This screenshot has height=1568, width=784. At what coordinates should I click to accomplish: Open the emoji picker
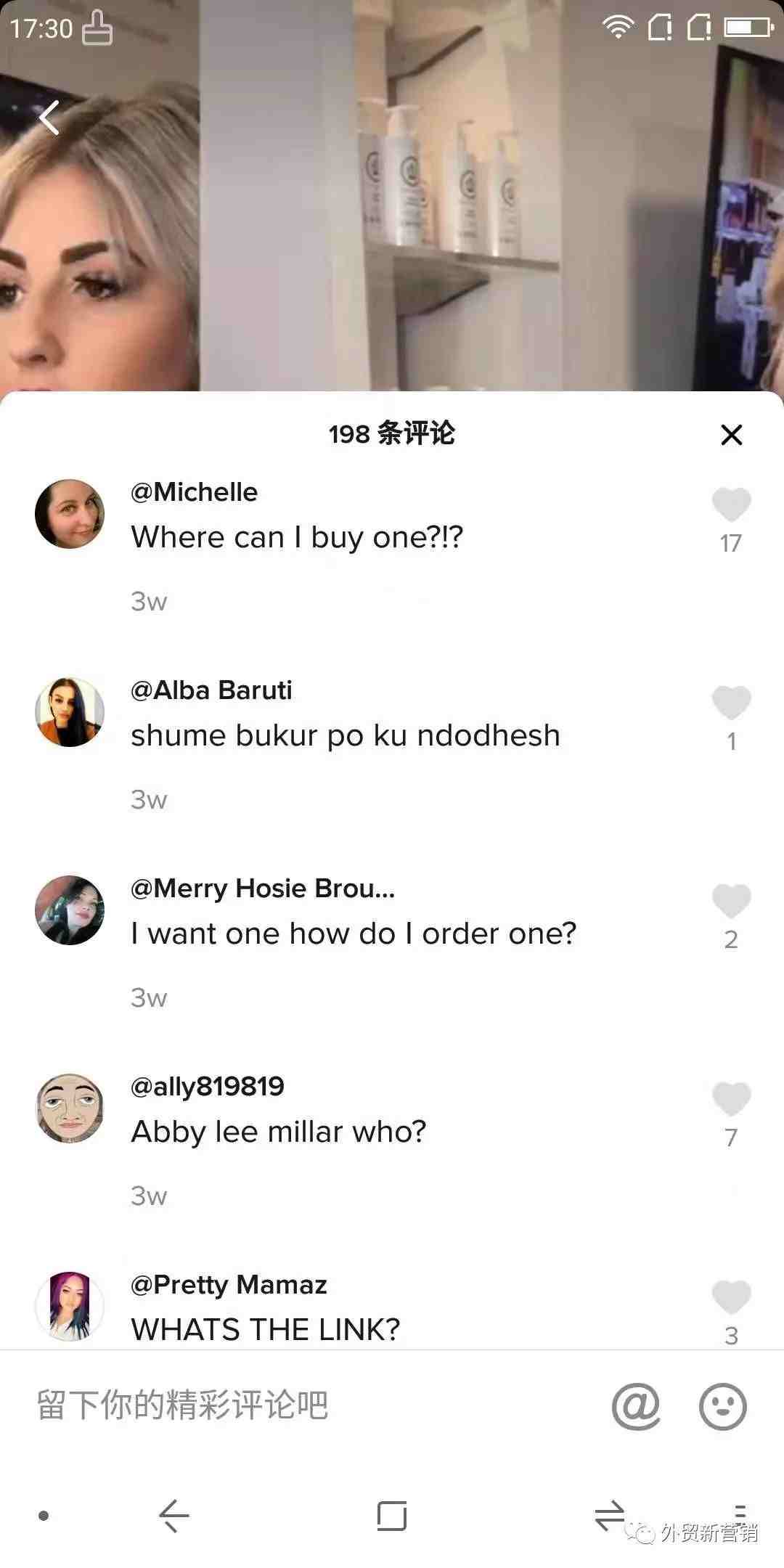722,1406
